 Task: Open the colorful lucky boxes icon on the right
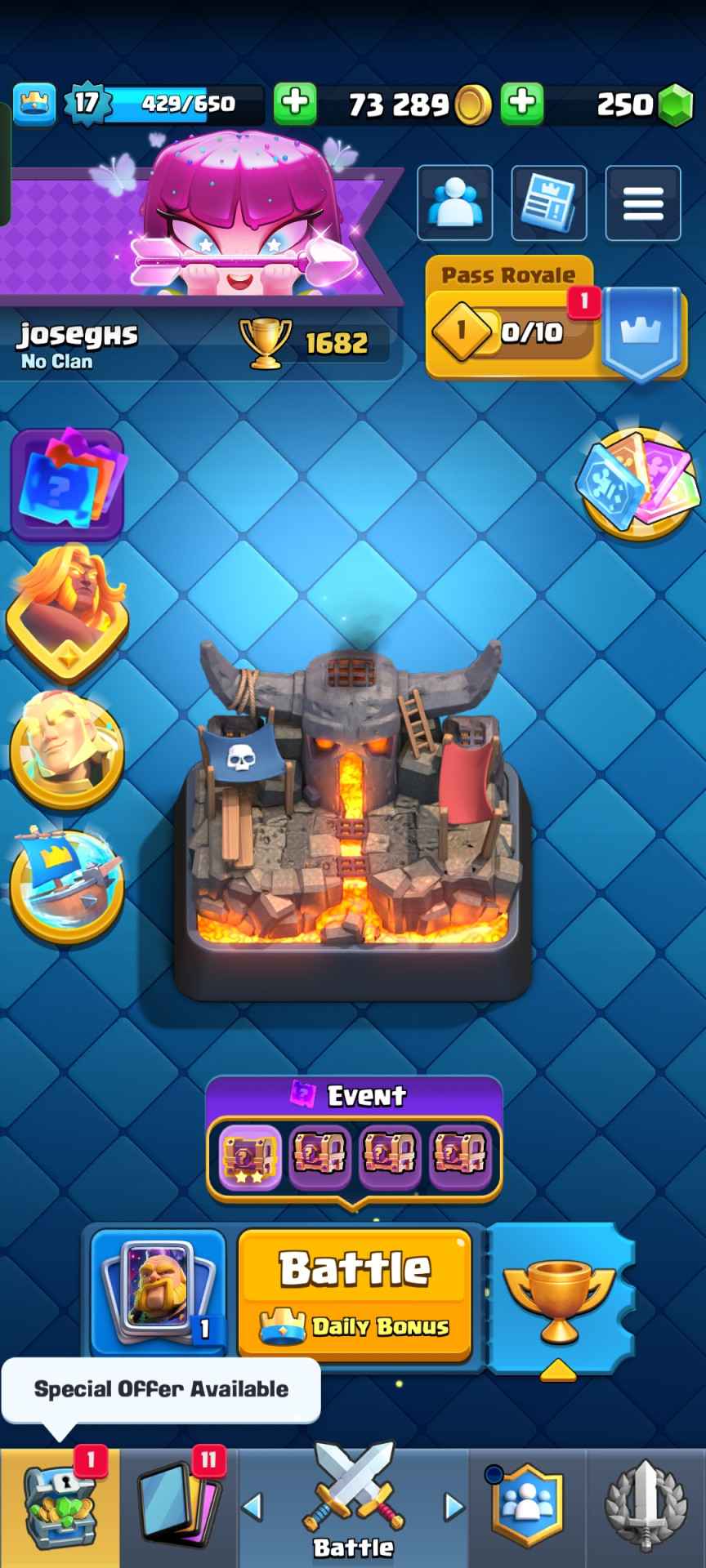pos(641,483)
